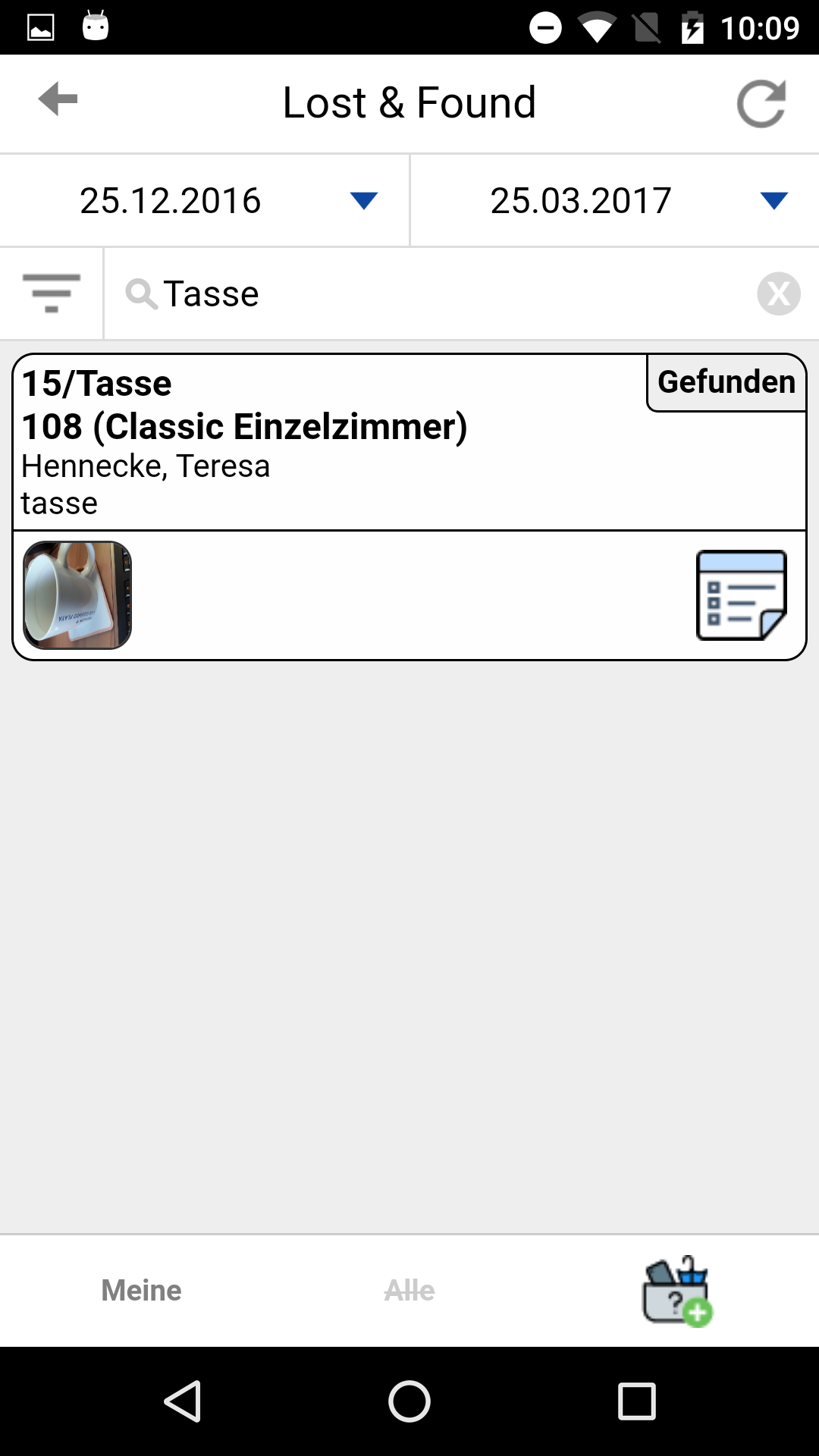The width and height of the screenshot is (819, 1456).
Task: Tap the Gefunden status label
Action: point(726,382)
